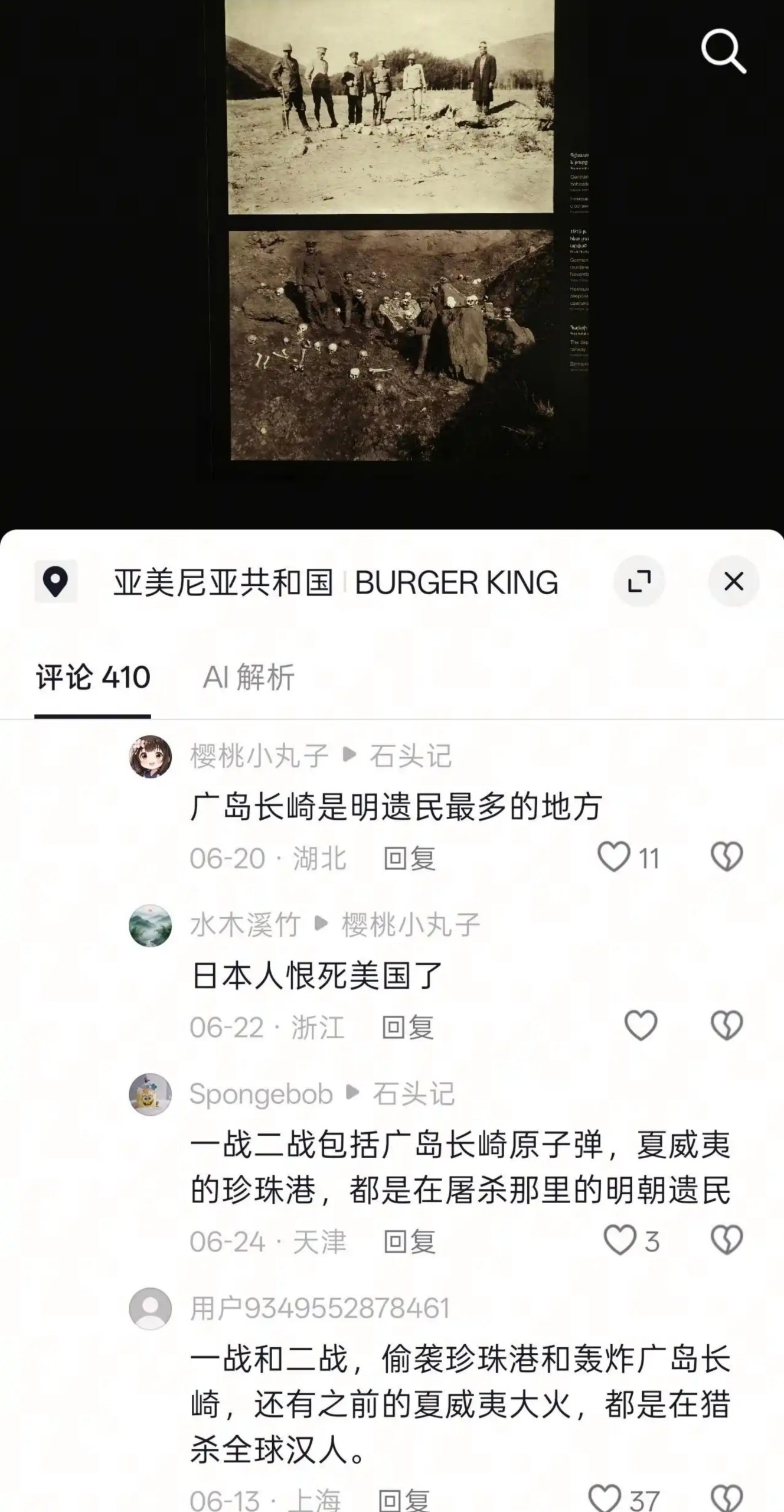Reply to 水木溪竹's comment
This screenshot has width=784, height=1512.
point(407,1027)
